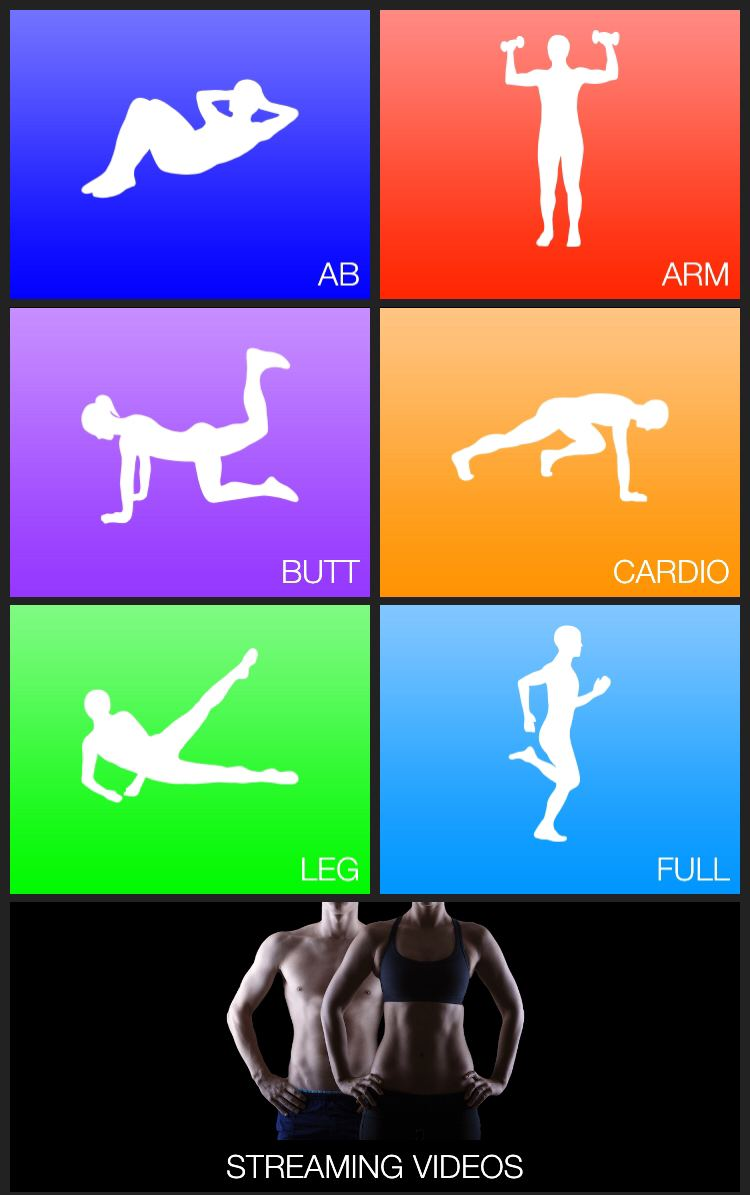Open the Streaming Videos banner
This screenshot has width=750, height=1195.
[375, 1046]
